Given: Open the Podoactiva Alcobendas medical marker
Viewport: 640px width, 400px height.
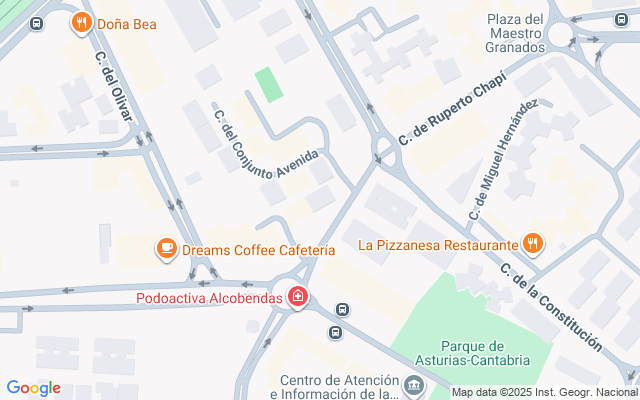Looking at the screenshot, I should coord(298,296).
